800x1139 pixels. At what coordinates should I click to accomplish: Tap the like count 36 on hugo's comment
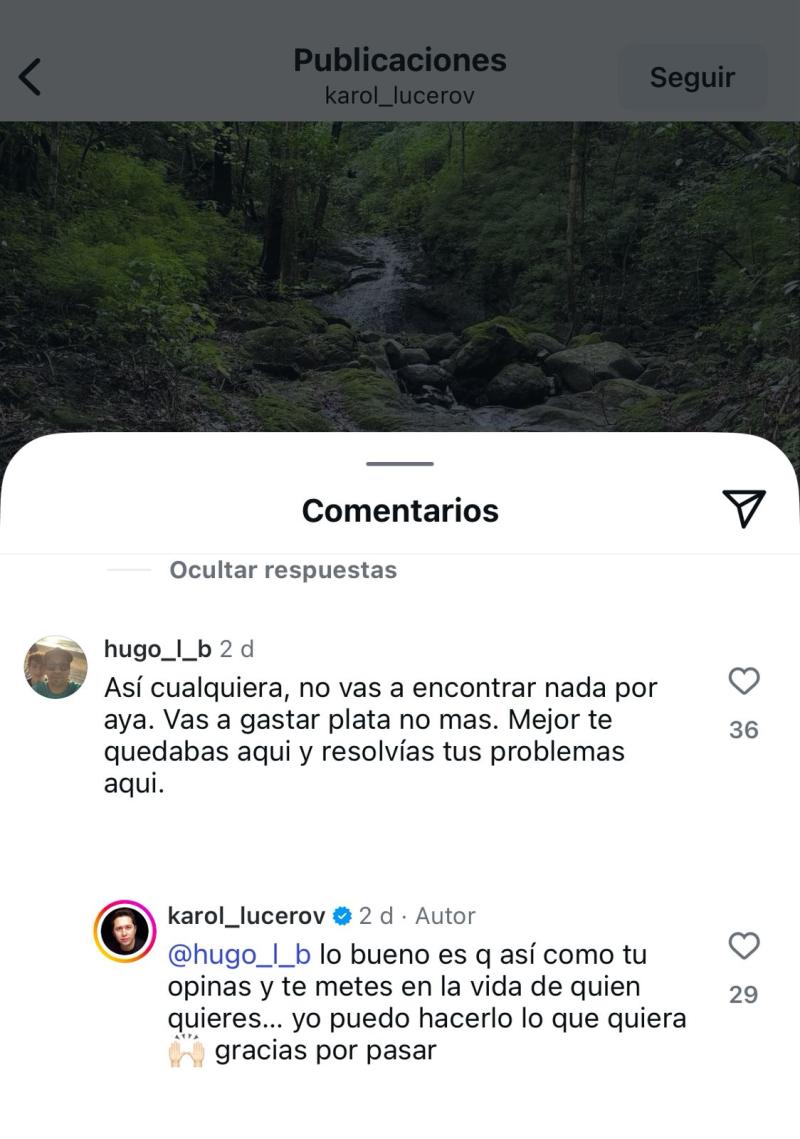[744, 730]
